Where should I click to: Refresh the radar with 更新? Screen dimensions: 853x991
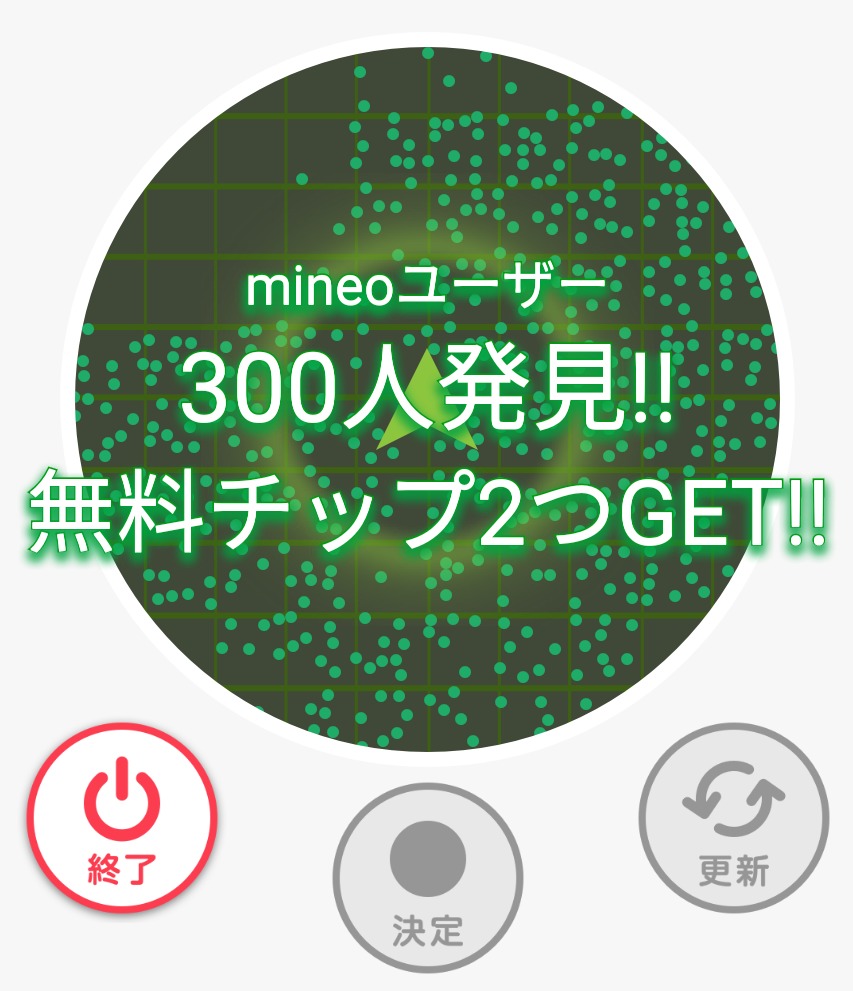[734, 817]
